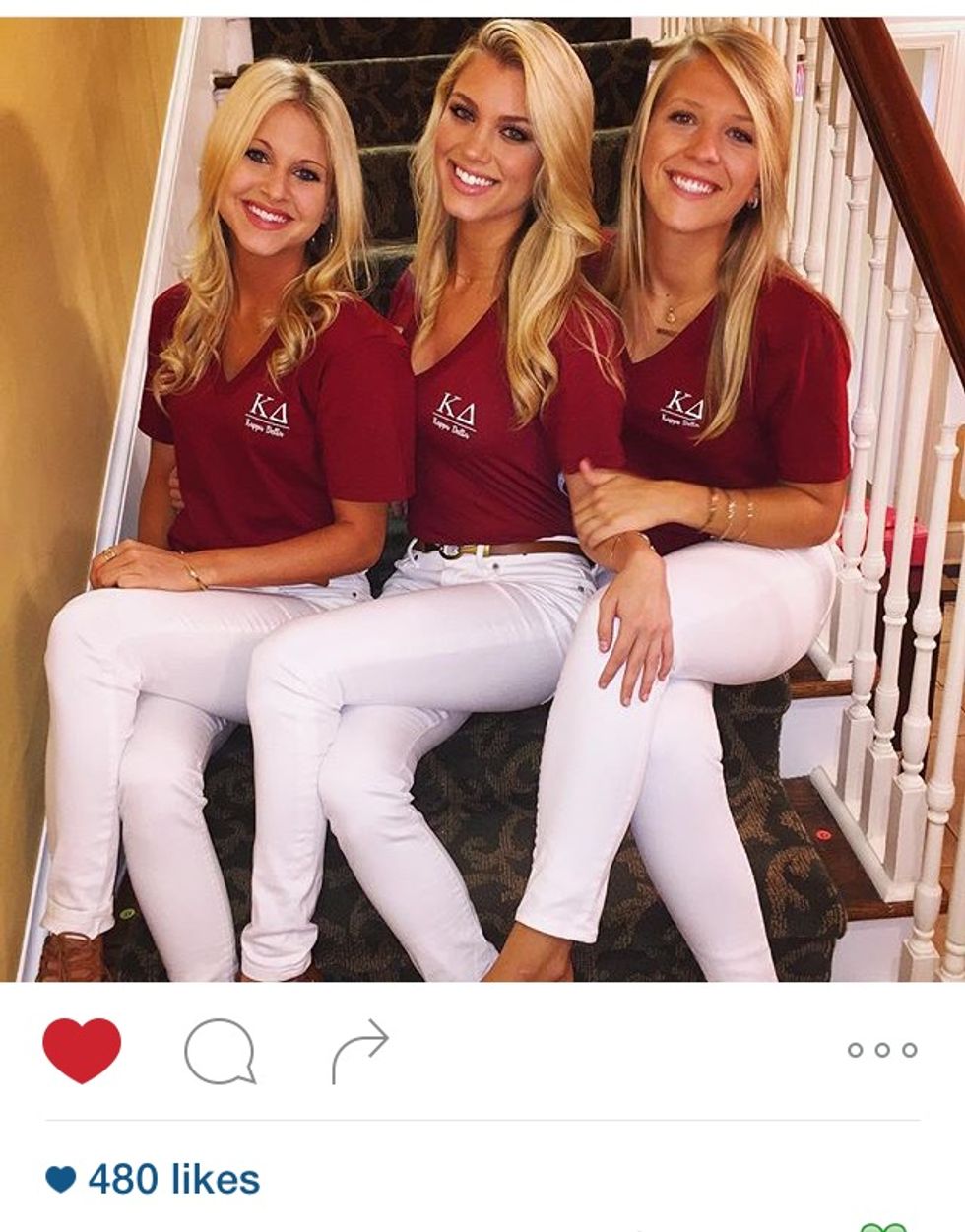
Task: View the 480 likes list
Action: click(173, 1179)
